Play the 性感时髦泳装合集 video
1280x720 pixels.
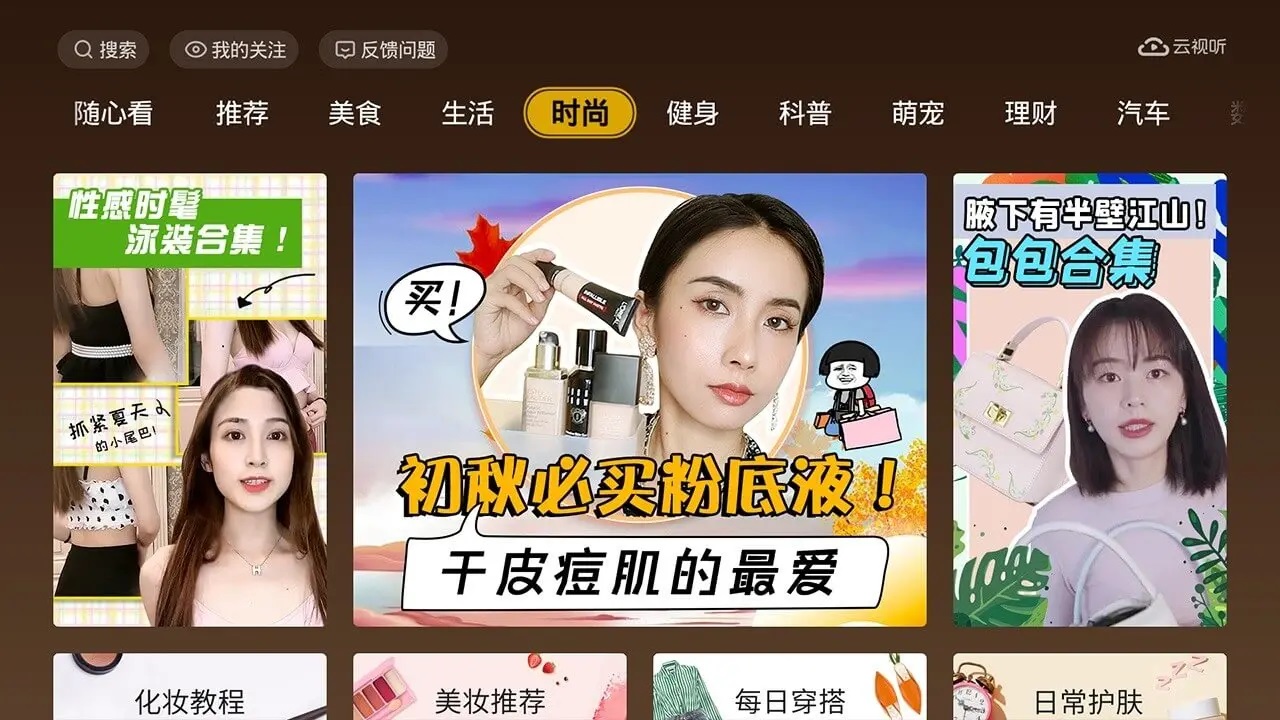190,400
